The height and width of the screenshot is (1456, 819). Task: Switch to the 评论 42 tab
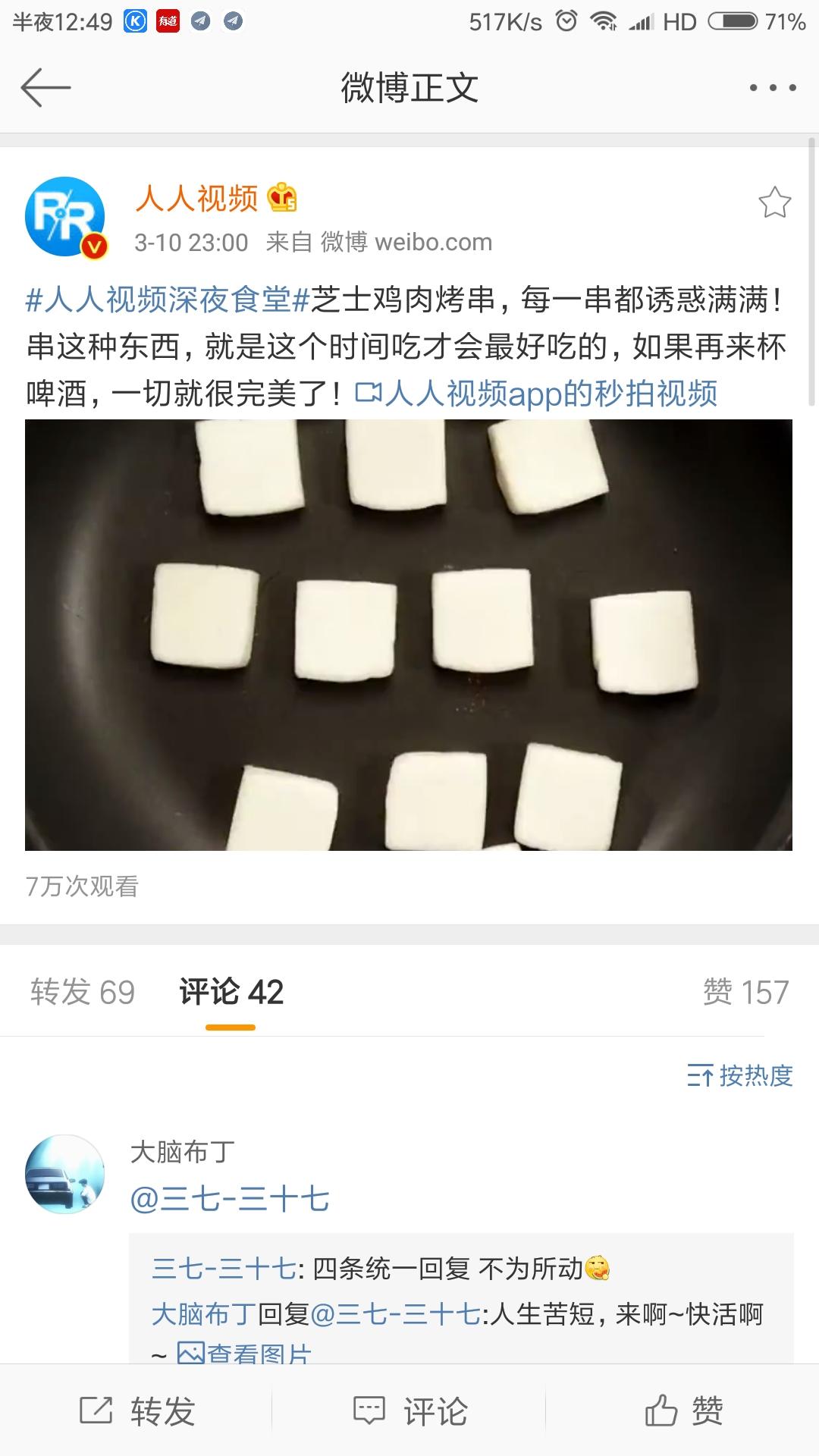pos(231,992)
